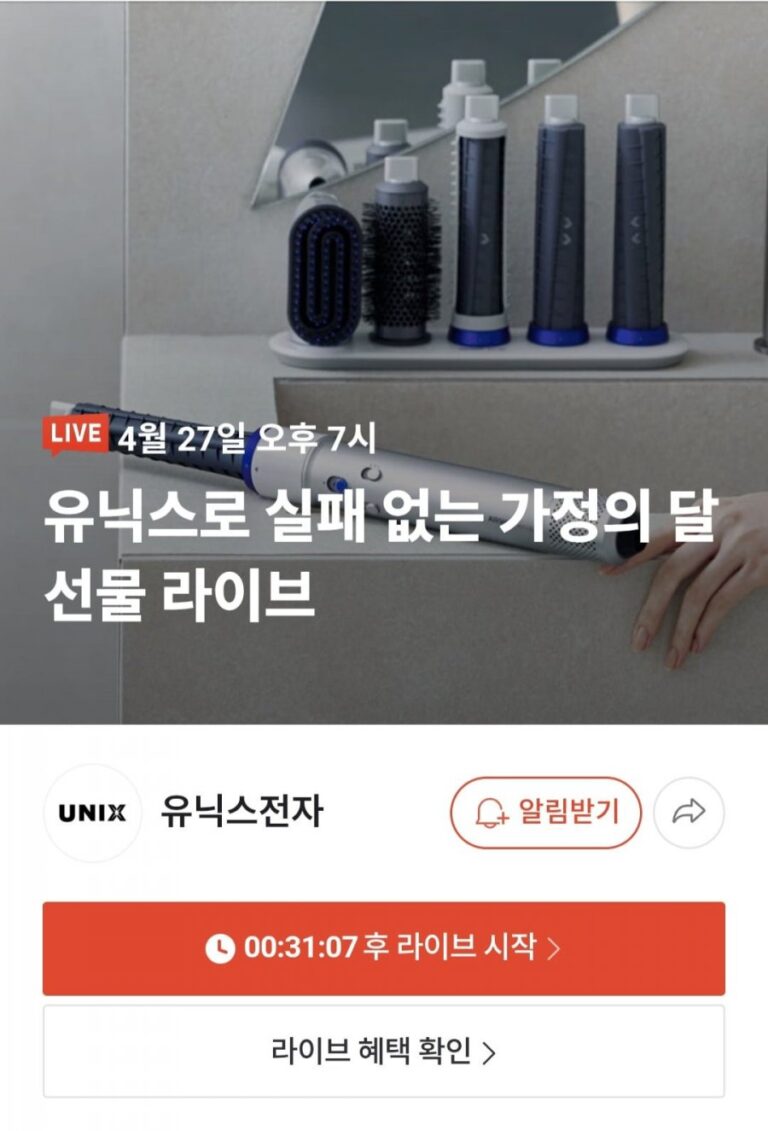Share this live broadcast

pyautogui.click(x=688, y=812)
